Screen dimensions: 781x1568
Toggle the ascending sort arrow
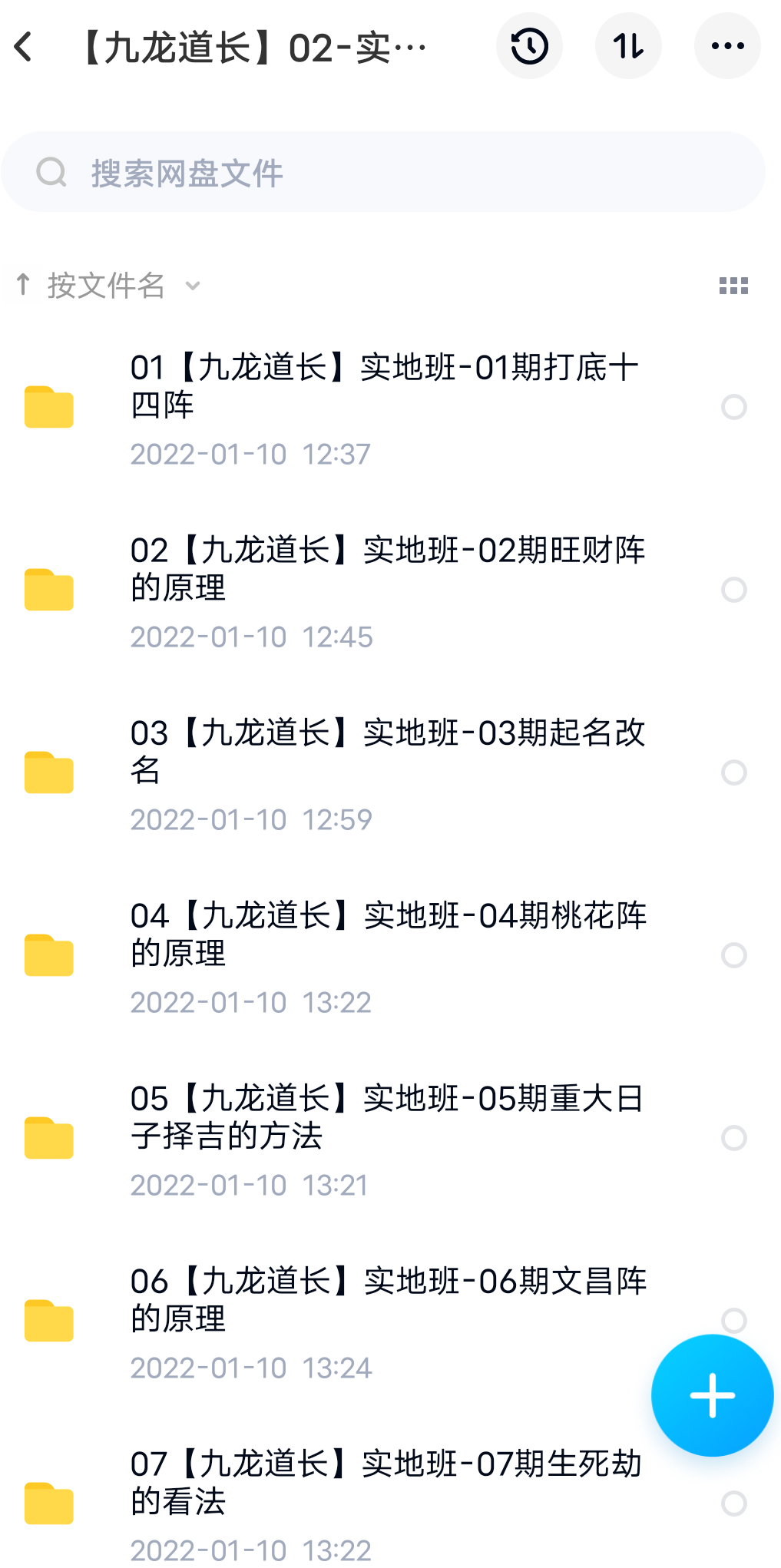(22, 285)
